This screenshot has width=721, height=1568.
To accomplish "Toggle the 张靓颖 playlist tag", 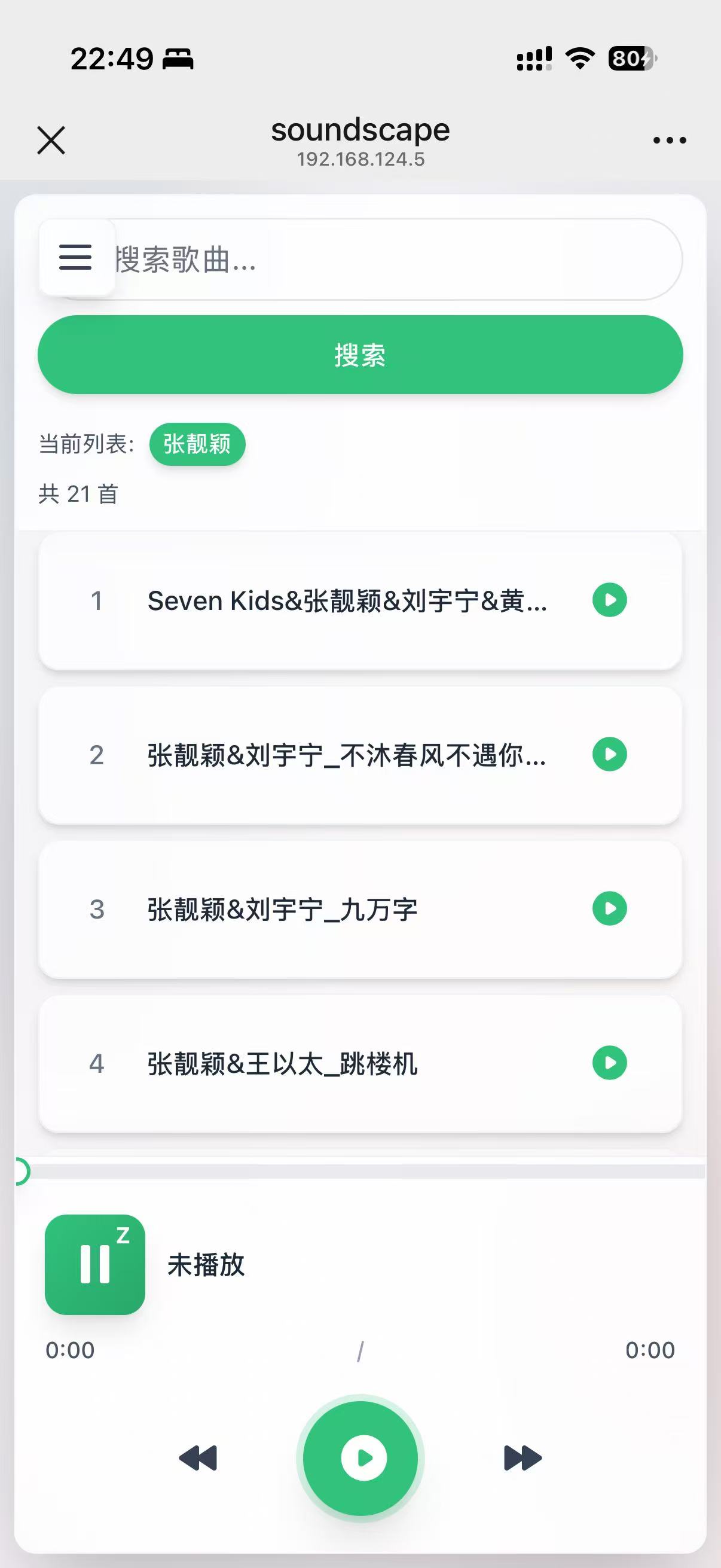I will coord(197,444).
